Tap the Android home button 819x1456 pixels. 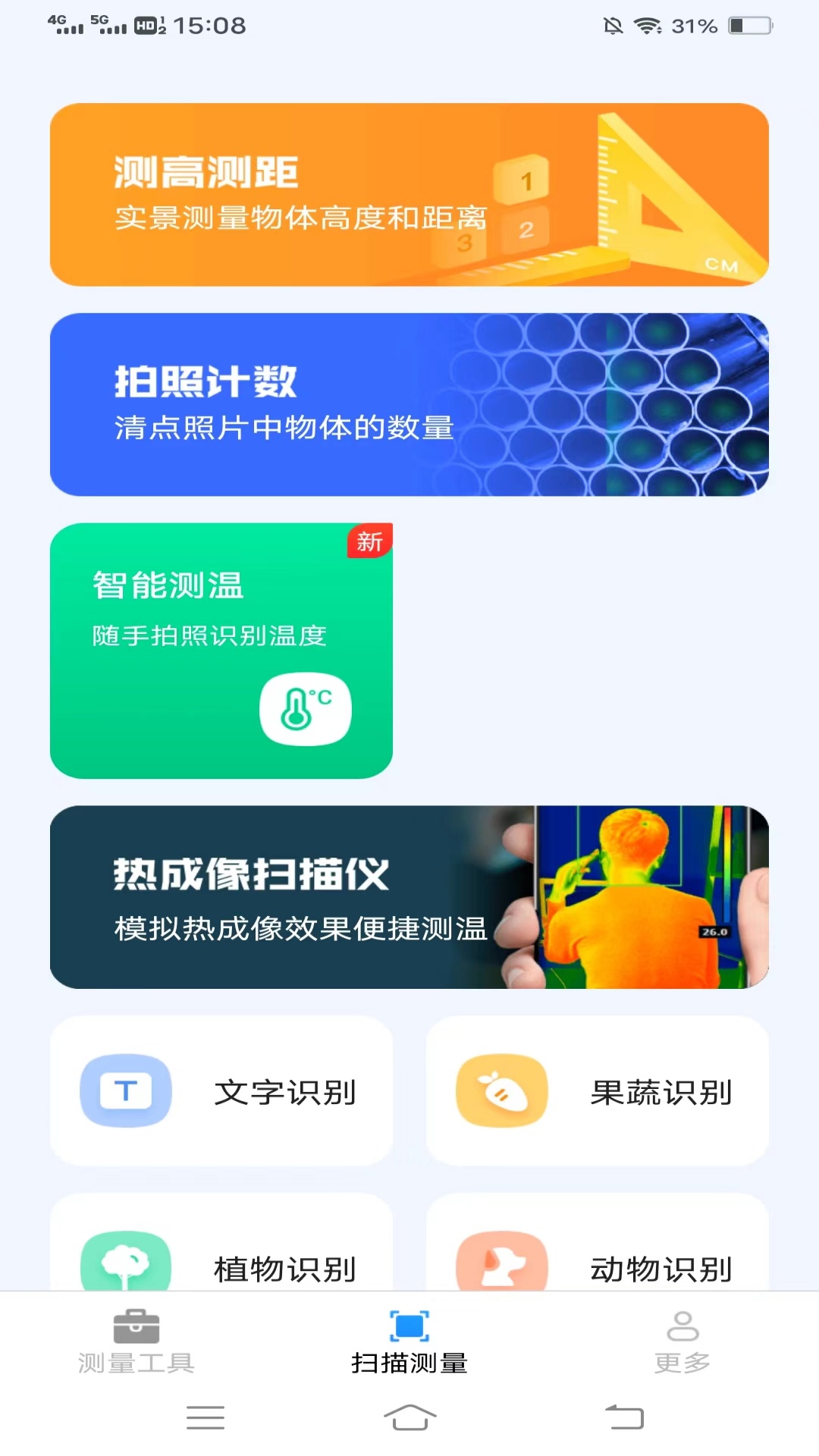click(409, 1417)
